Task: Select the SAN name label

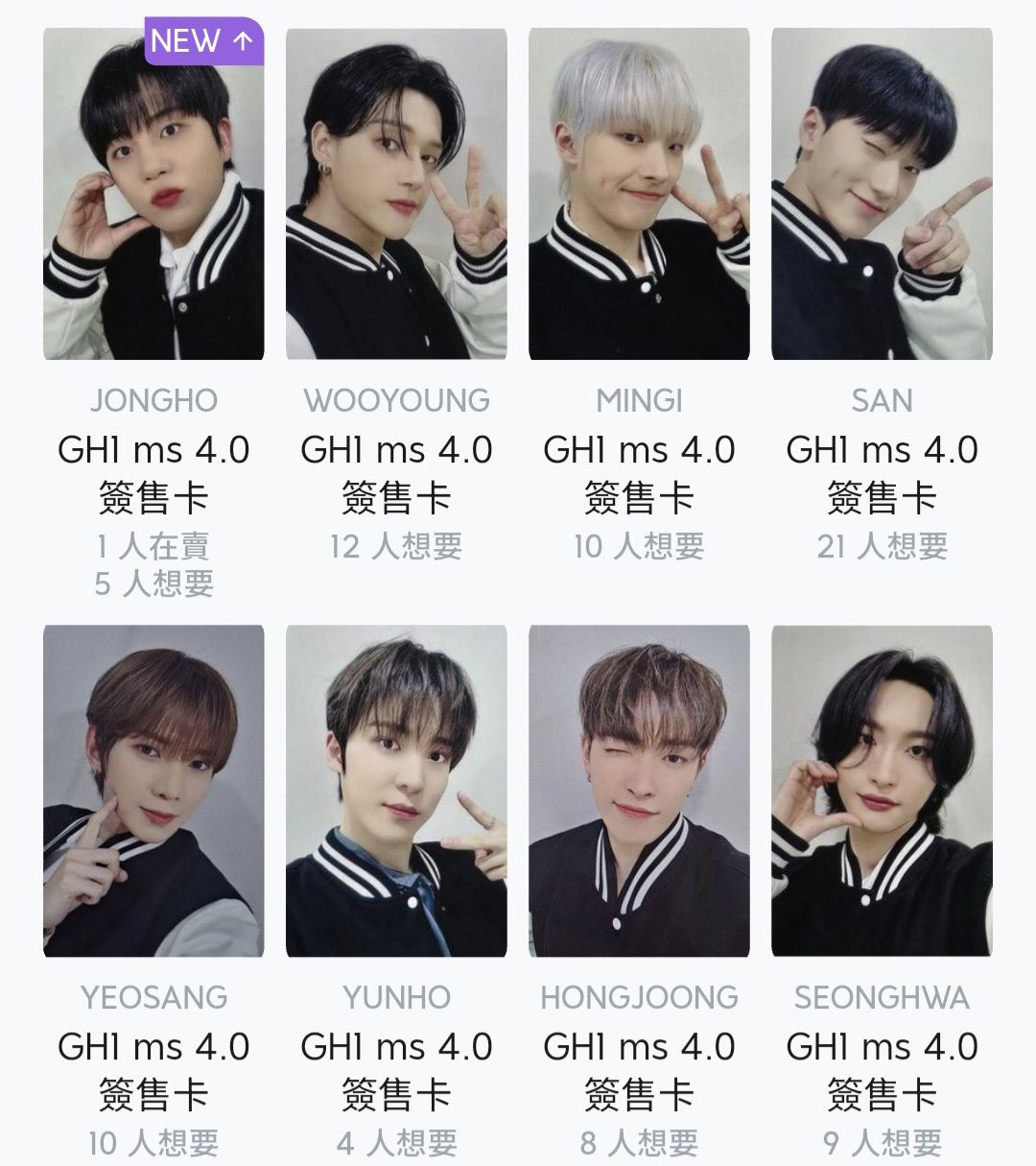Action: click(883, 401)
